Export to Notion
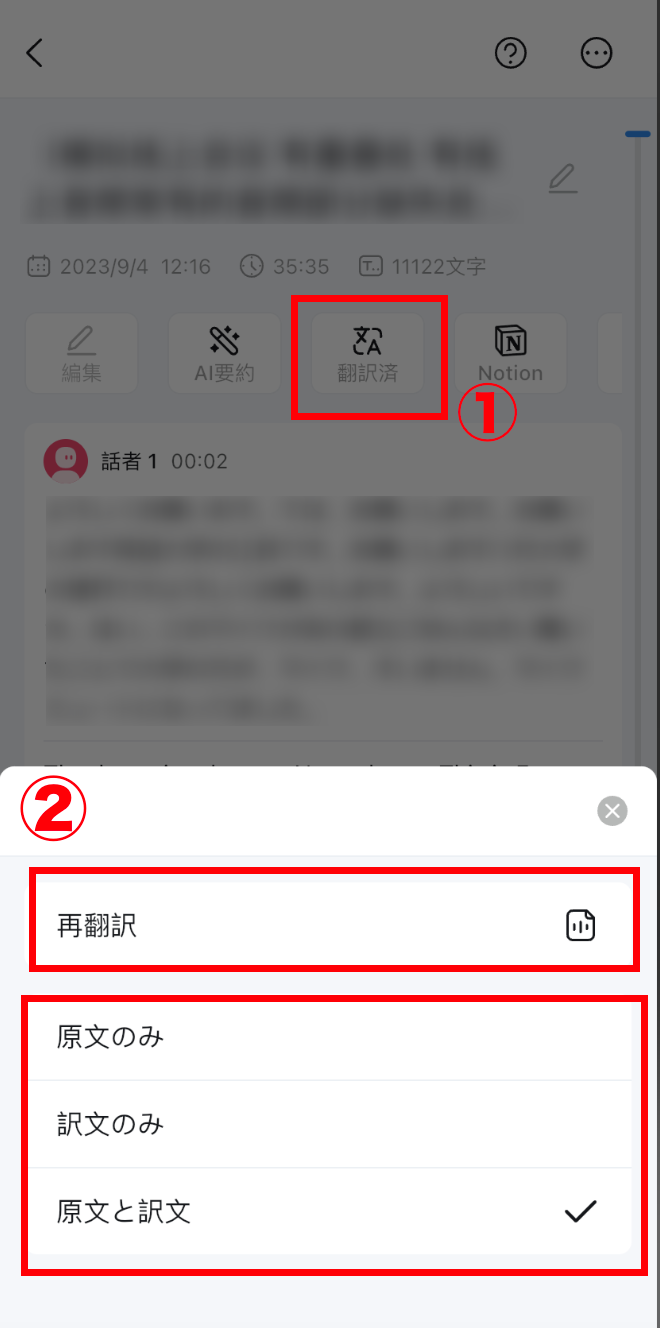Image resolution: width=660 pixels, height=1328 pixels. pos(510,354)
